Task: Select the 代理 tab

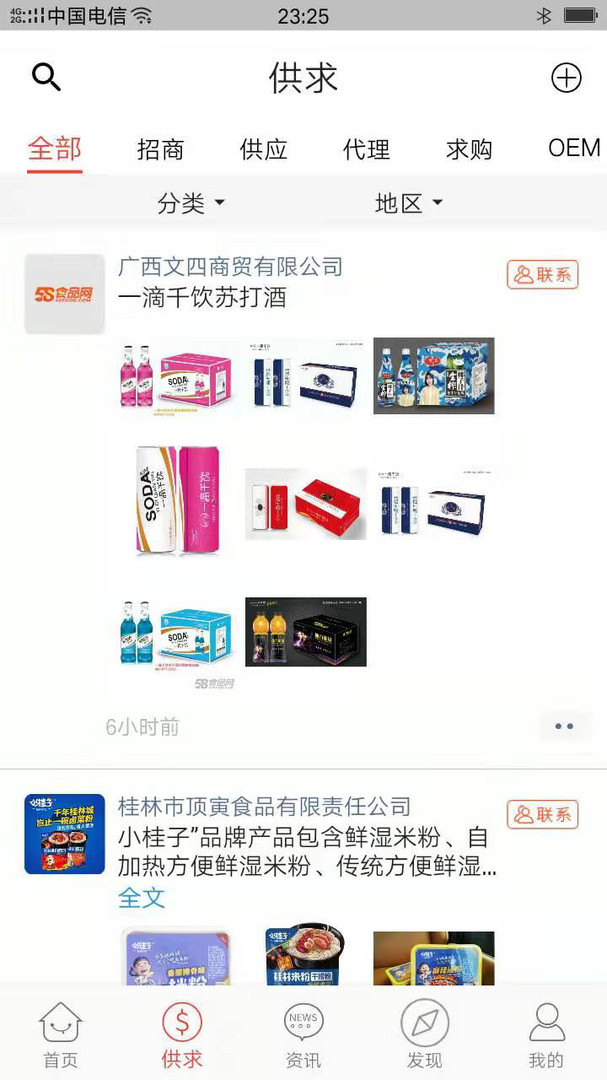Action: [366, 149]
